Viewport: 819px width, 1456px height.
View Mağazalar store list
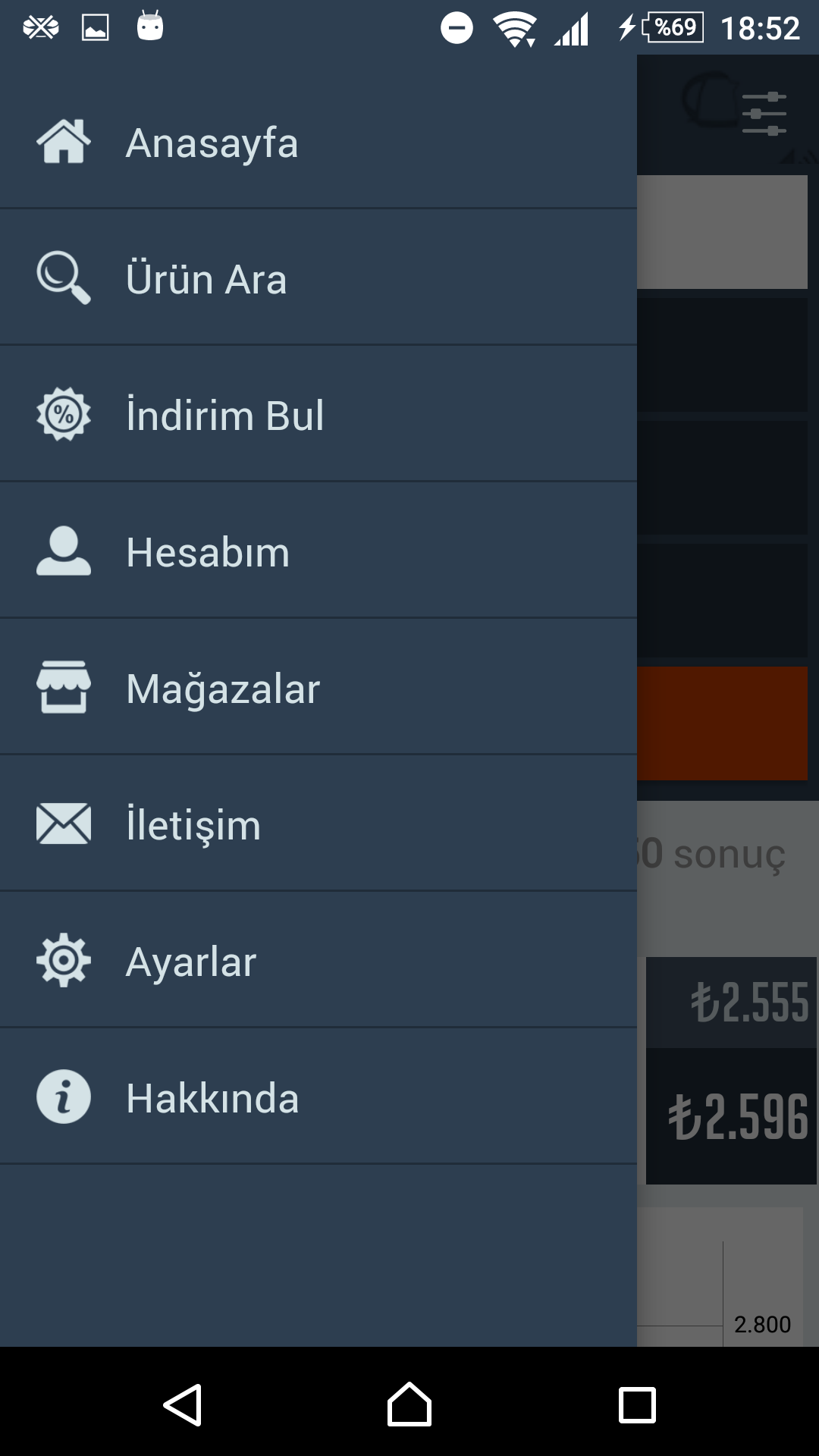click(318, 687)
